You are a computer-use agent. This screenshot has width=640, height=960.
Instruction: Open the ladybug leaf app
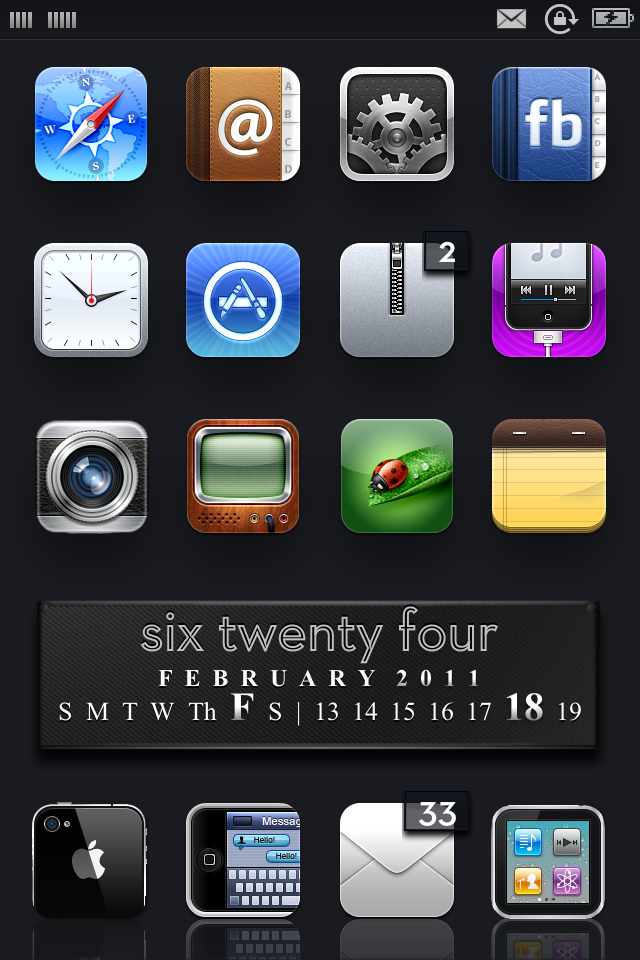pos(397,476)
